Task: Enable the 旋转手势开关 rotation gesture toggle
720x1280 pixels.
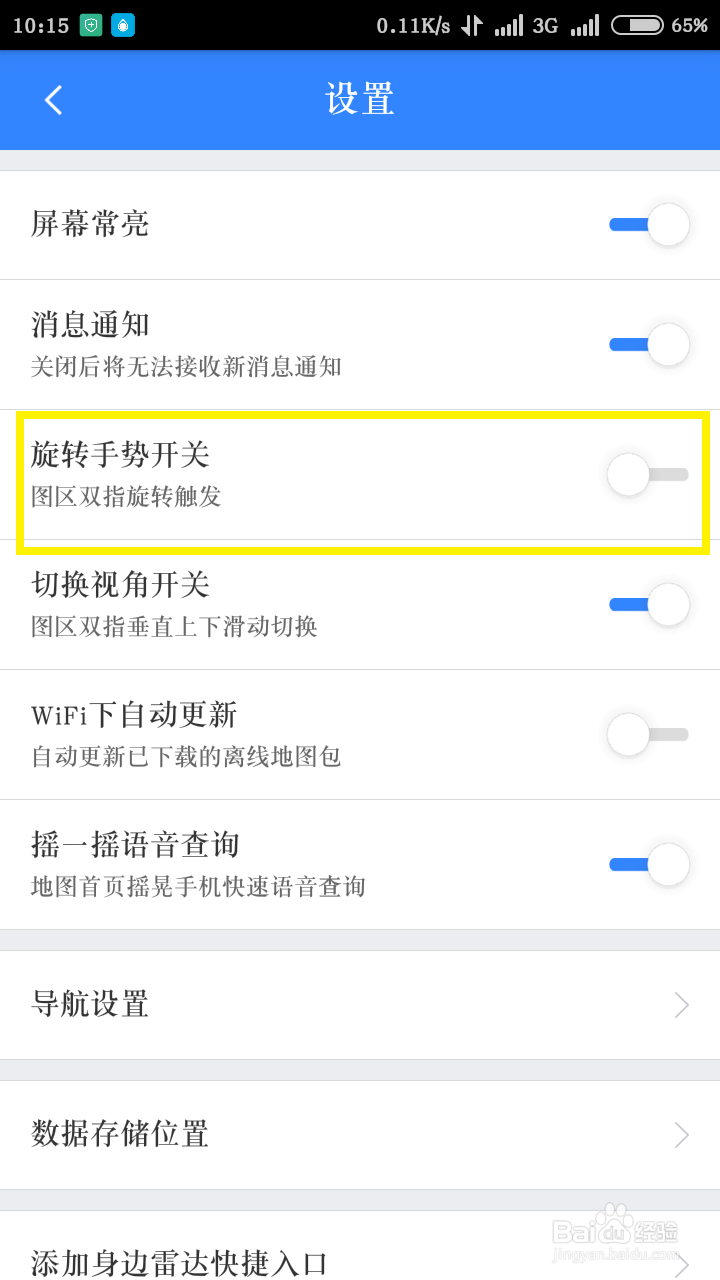Action: tap(648, 475)
